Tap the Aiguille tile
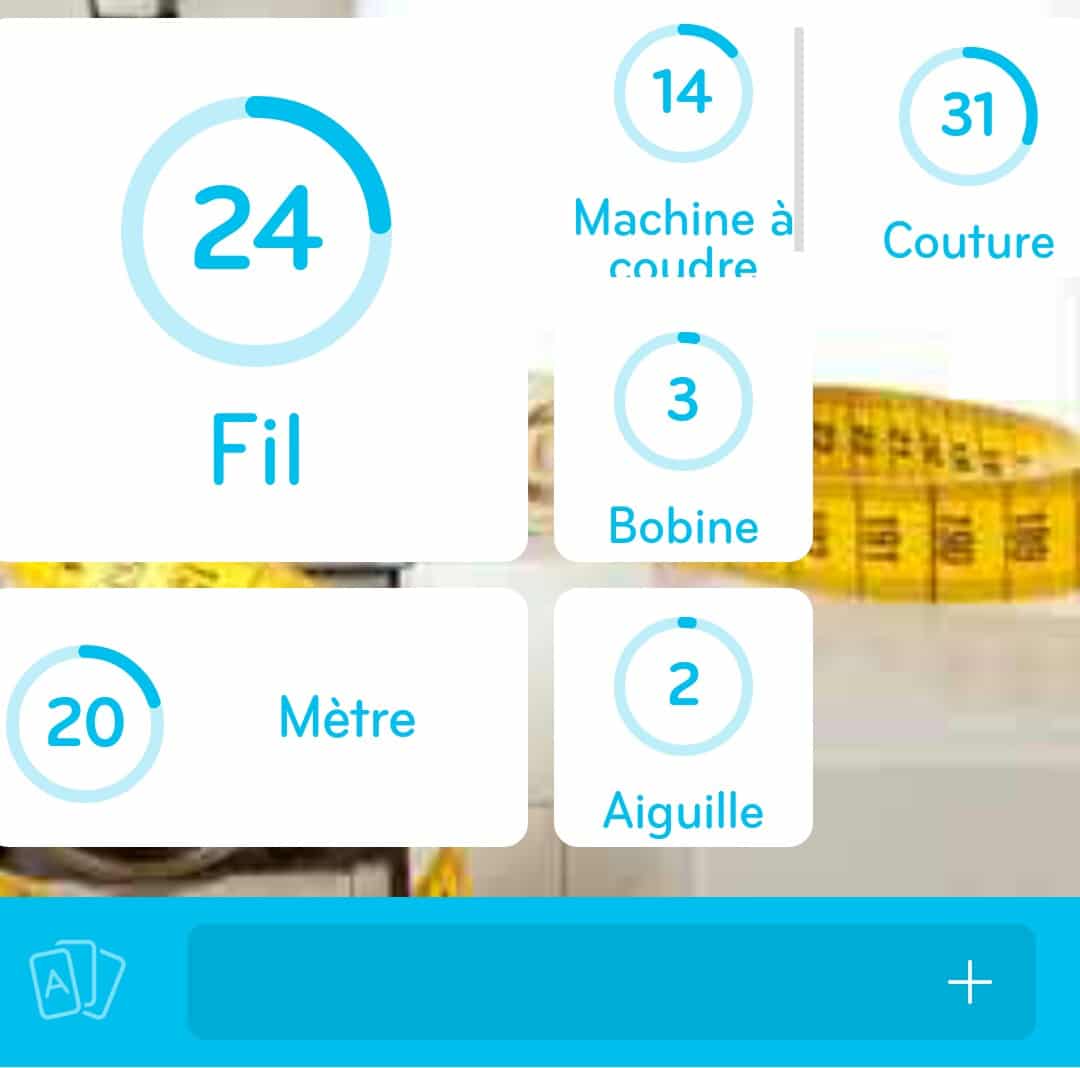Image resolution: width=1080 pixels, height=1068 pixels. (x=683, y=718)
